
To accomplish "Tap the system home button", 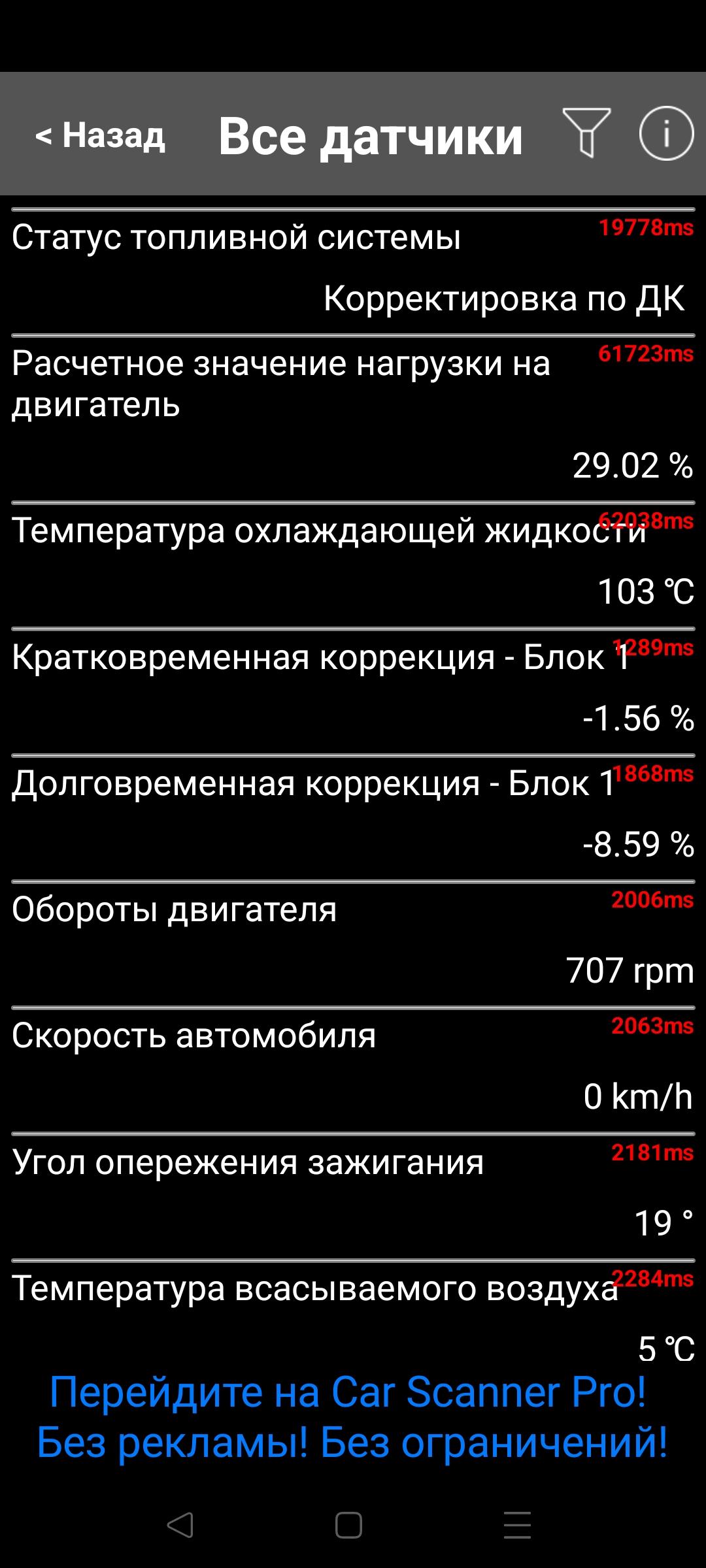I will tap(348, 1526).
